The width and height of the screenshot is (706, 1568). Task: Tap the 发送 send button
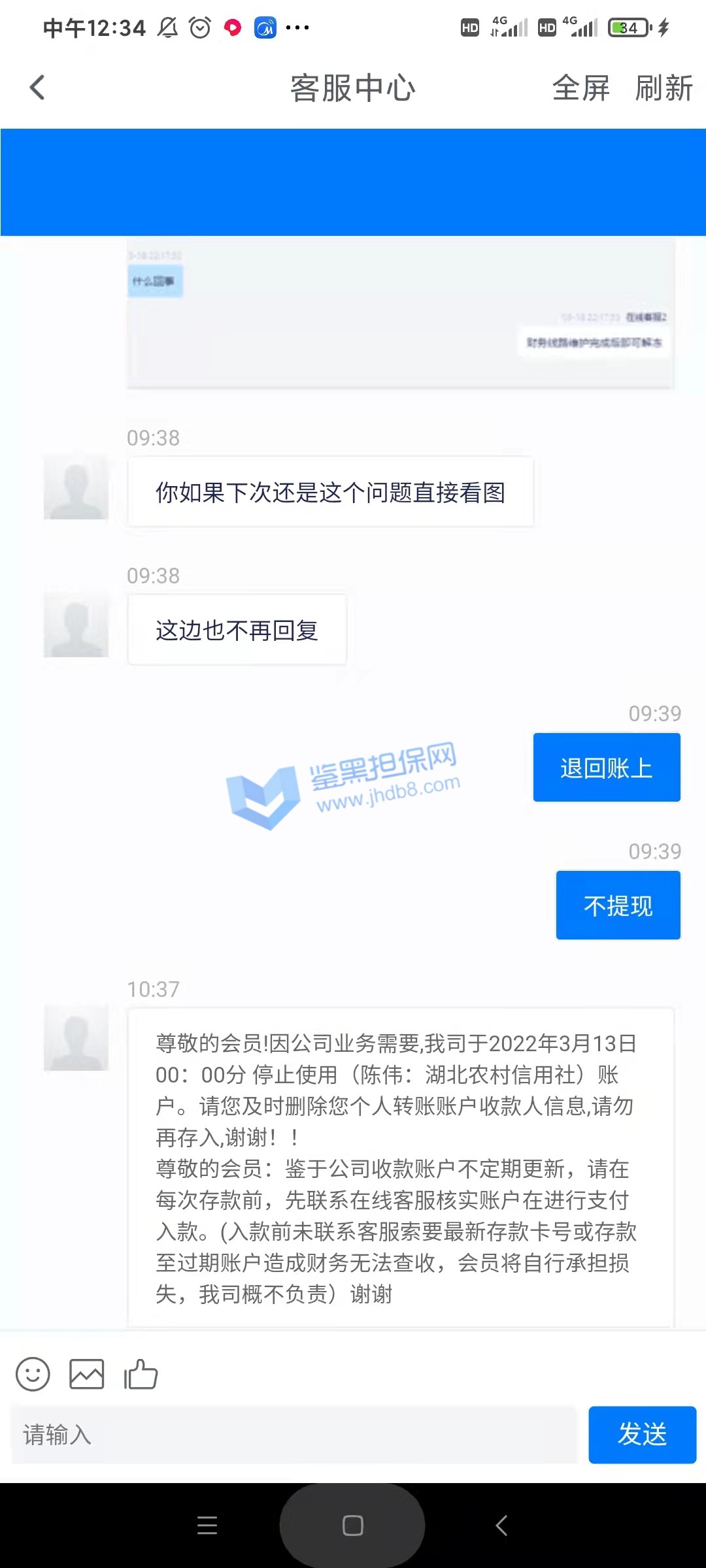(x=642, y=1435)
